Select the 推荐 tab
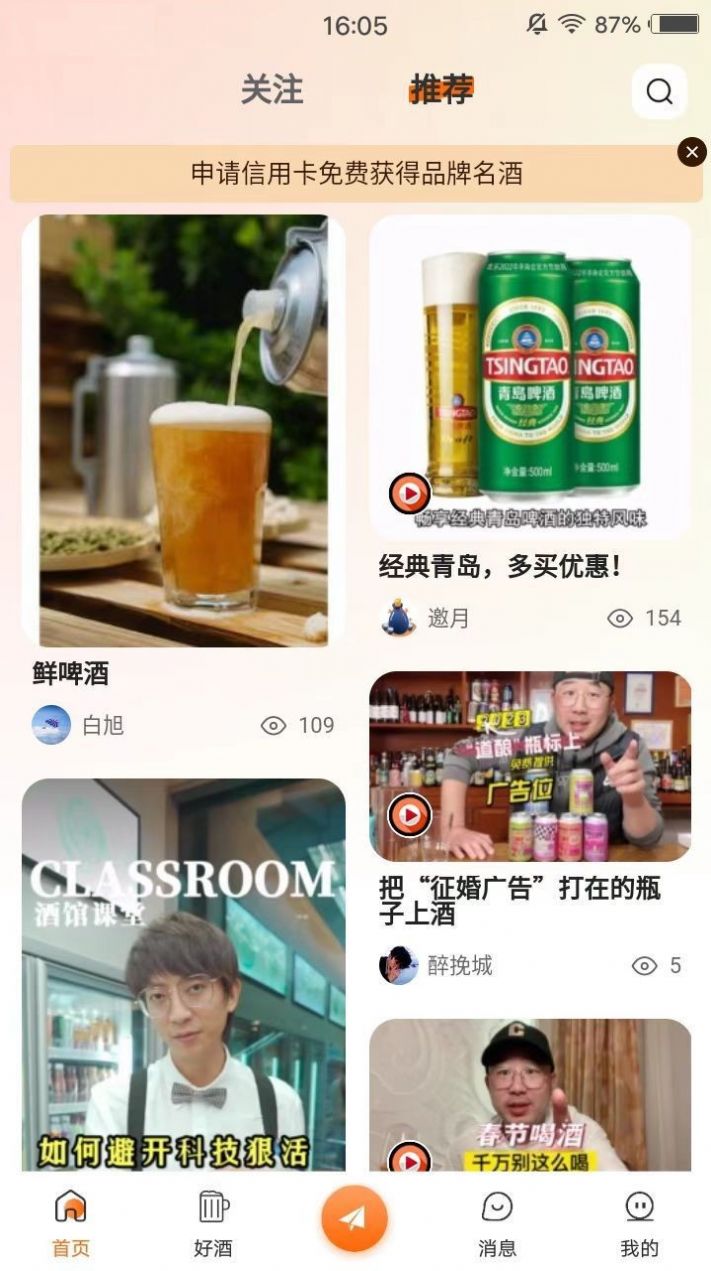The width and height of the screenshot is (711, 1271). coord(441,90)
